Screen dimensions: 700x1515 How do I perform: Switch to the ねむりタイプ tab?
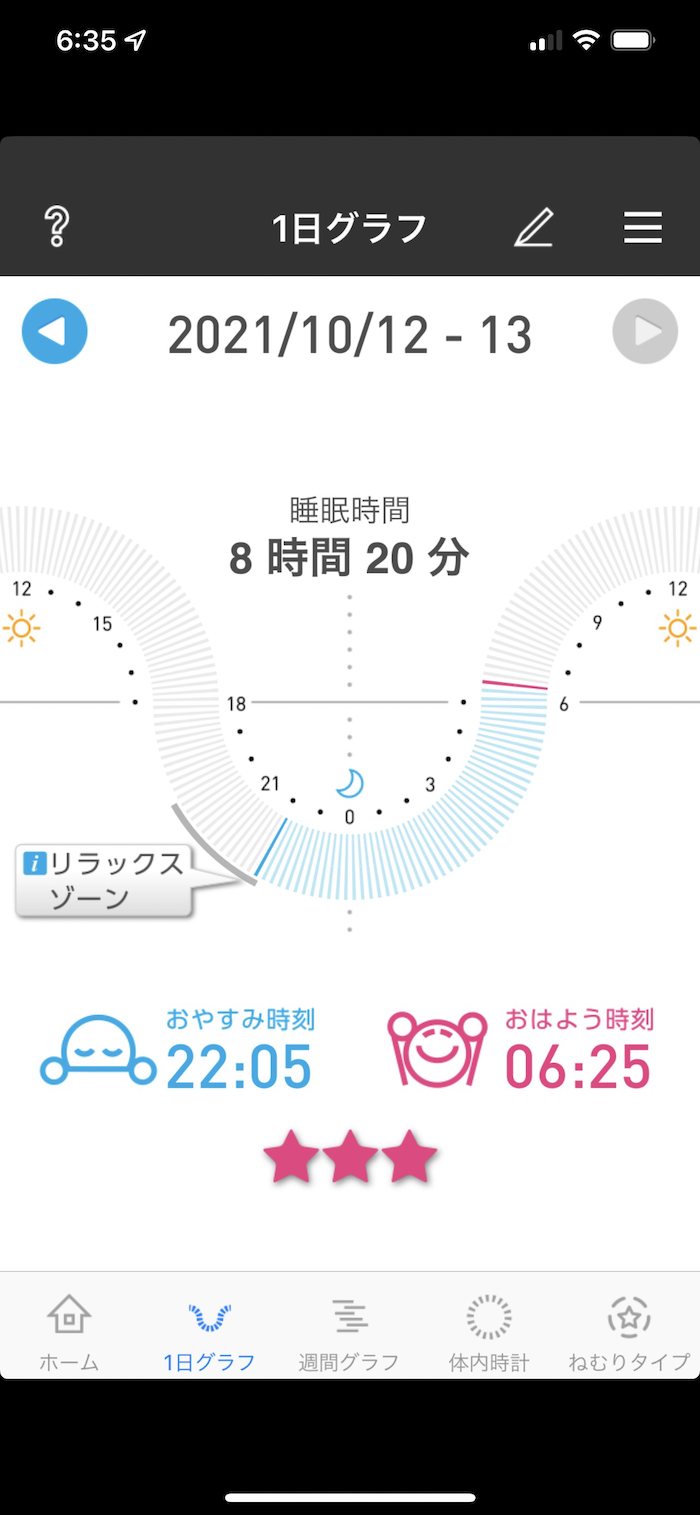coord(629,1331)
